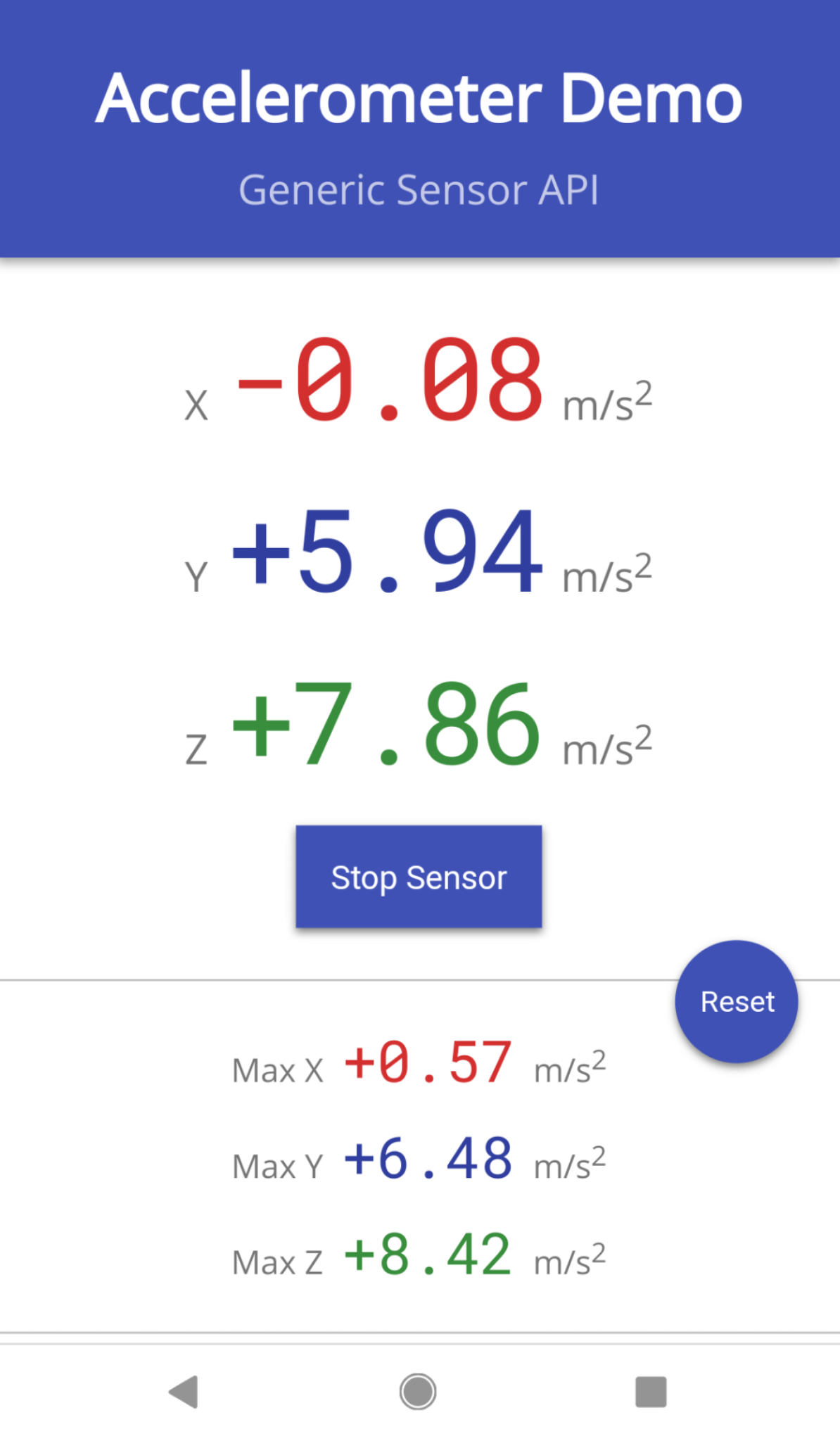Screen dimensions: 840x1441
Task: Go back using the system back button
Action: (184, 1392)
